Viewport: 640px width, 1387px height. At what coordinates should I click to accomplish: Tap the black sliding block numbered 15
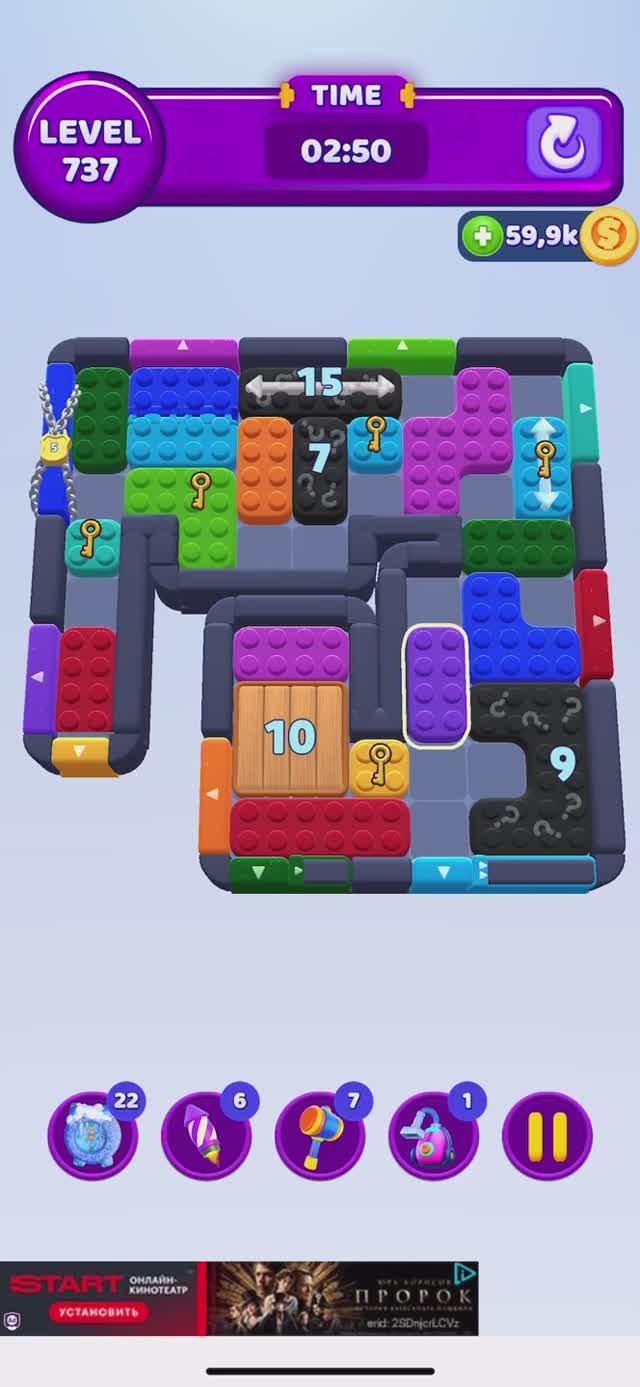(x=320, y=390)
